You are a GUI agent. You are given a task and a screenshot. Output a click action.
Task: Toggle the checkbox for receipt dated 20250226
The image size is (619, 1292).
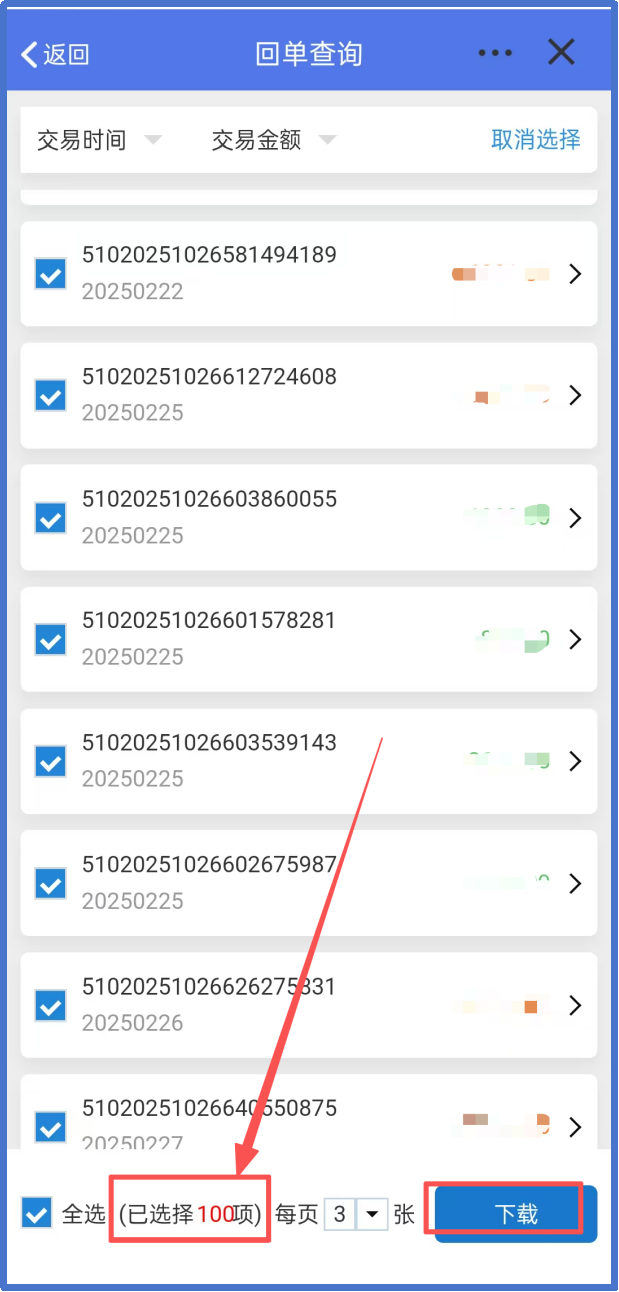[50, 1005]
